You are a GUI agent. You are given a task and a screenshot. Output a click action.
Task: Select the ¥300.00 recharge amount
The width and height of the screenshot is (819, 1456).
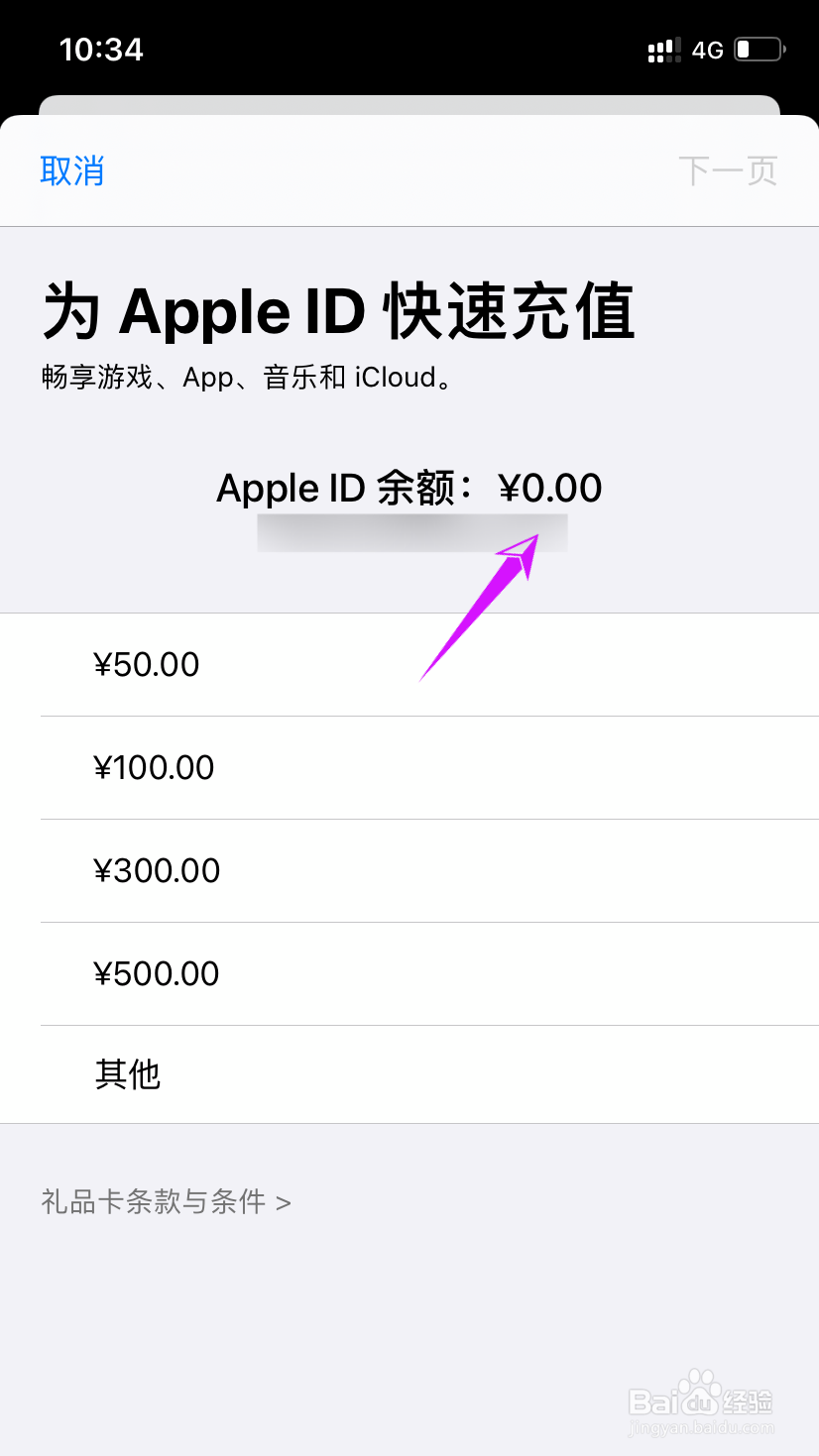click(x=157, y=870)
